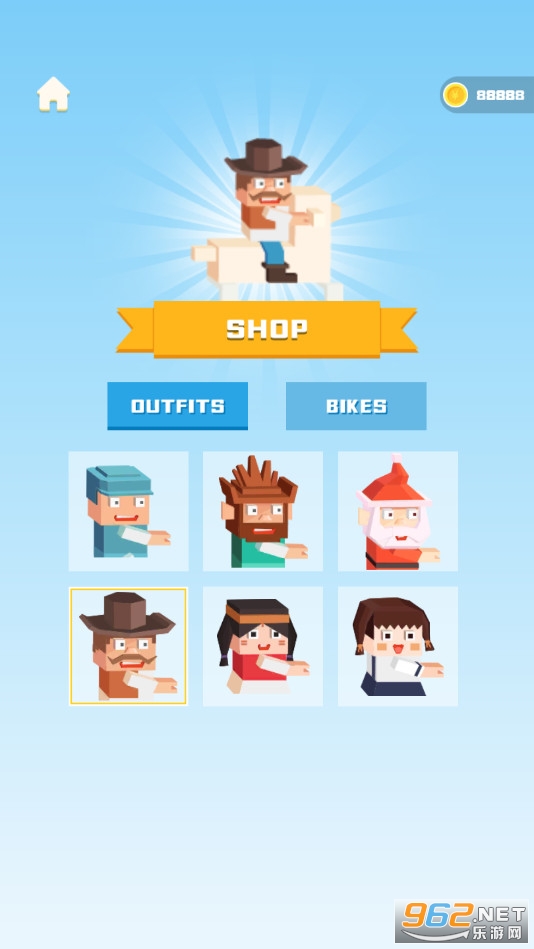Choose the spiky-haired bearded character outfit
Viewport: 534px width, 949px height.
(x=263, y=511)
